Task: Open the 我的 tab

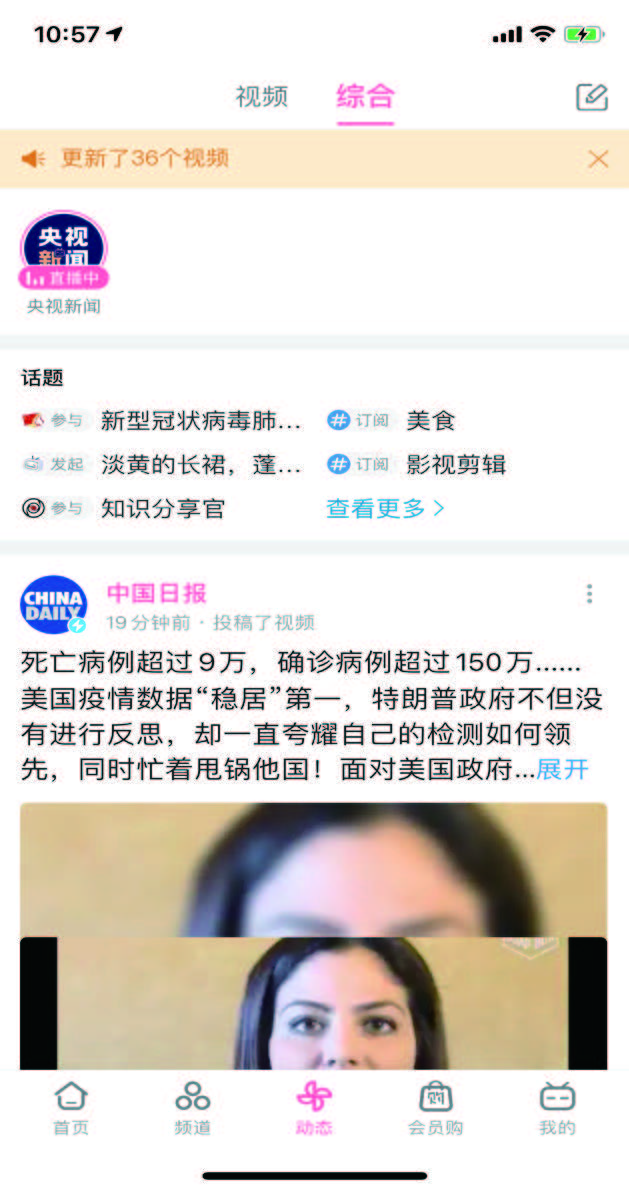Action: [x=557, y=1108]
